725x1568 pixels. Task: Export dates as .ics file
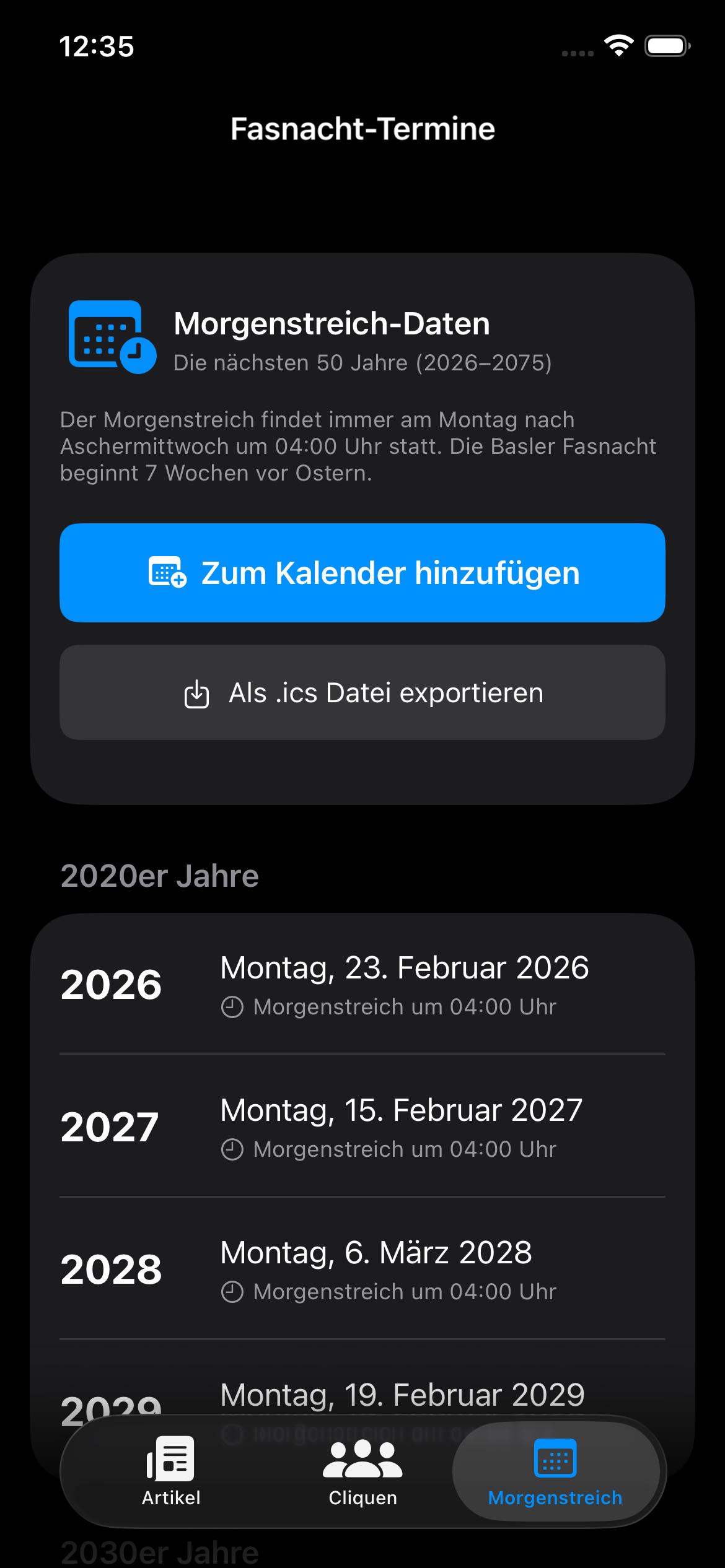click(x=362, y=692)
